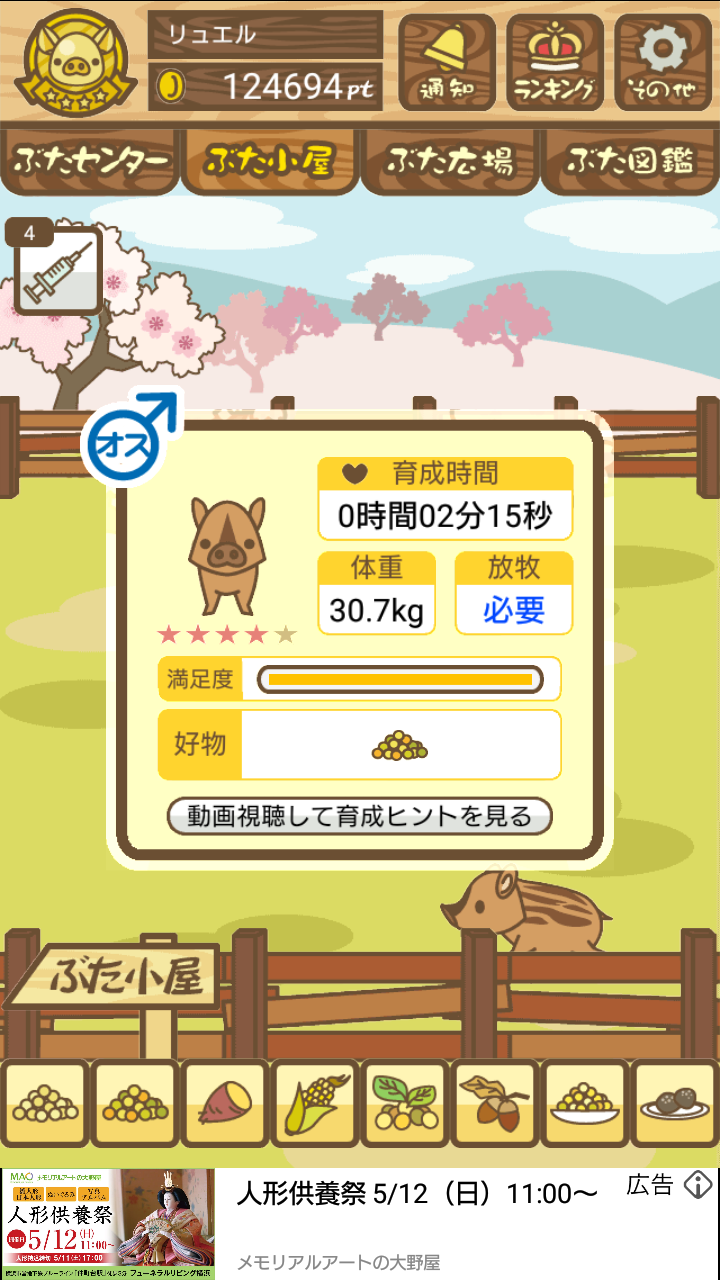Choose the leafy beans food
The height and width of the screenshot is (1280, 720).
(x=405, y=1104)
